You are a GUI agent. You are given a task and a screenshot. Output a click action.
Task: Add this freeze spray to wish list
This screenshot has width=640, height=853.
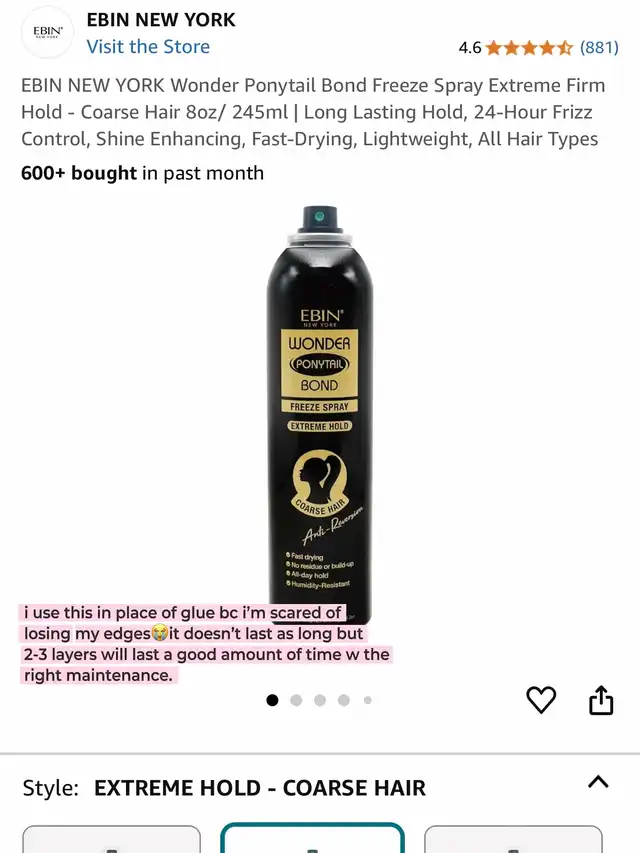pyautogui.click(x=541, y=700)
